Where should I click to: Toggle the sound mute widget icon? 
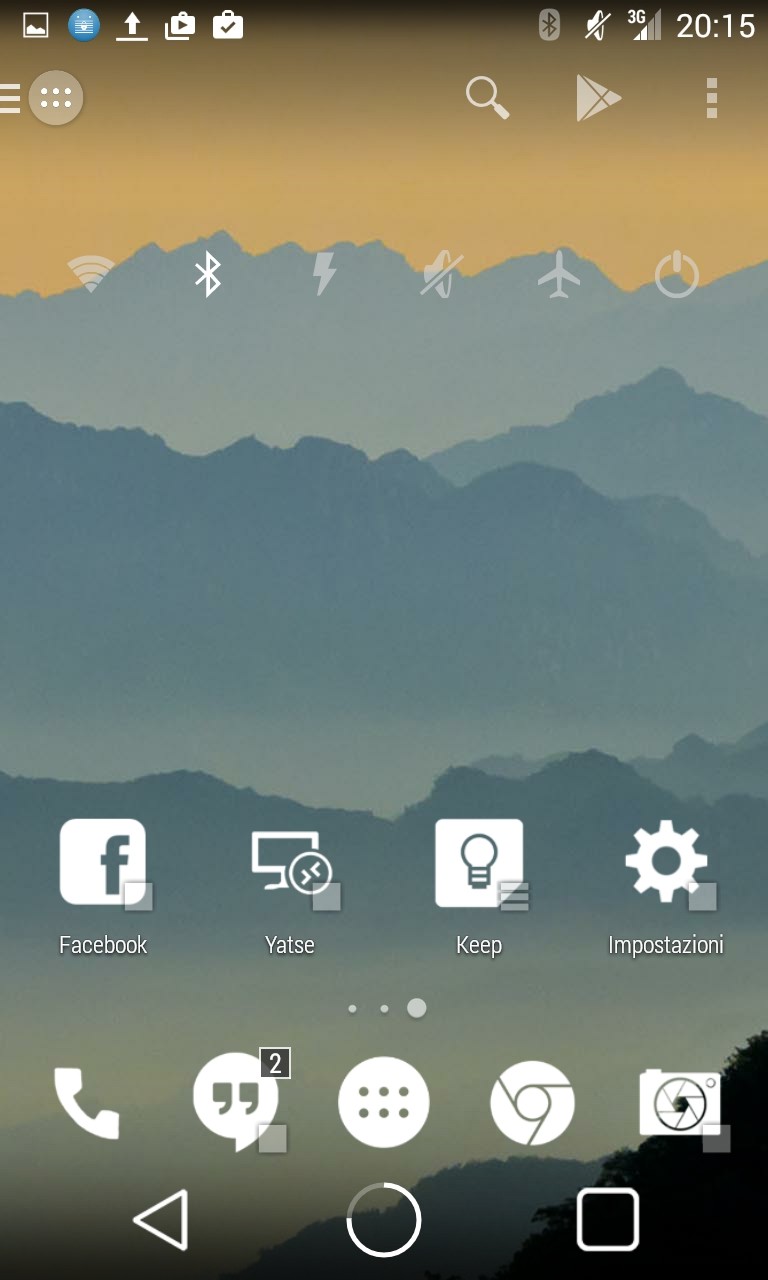(441, 274)
